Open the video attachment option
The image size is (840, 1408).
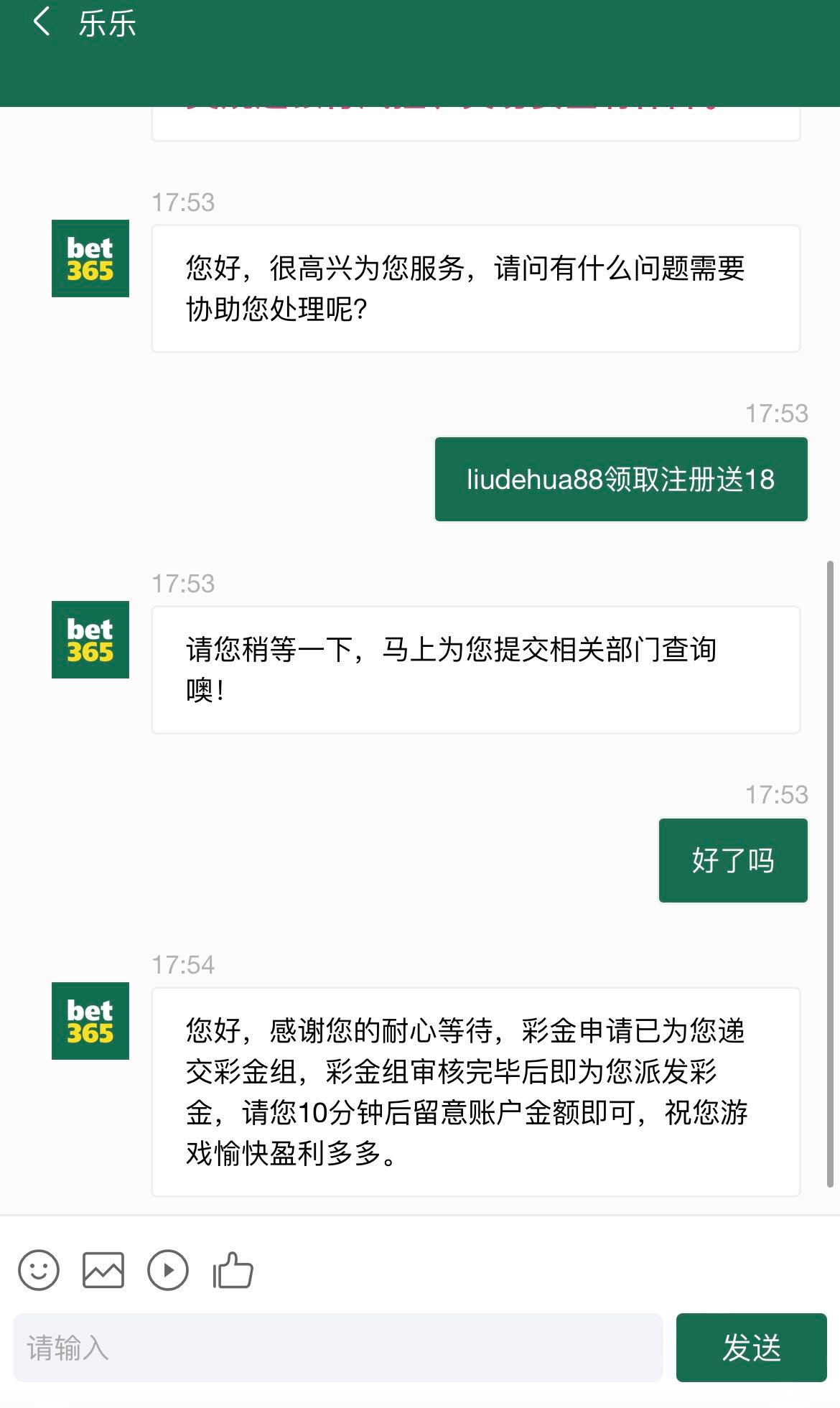[x=168, y=1270]
